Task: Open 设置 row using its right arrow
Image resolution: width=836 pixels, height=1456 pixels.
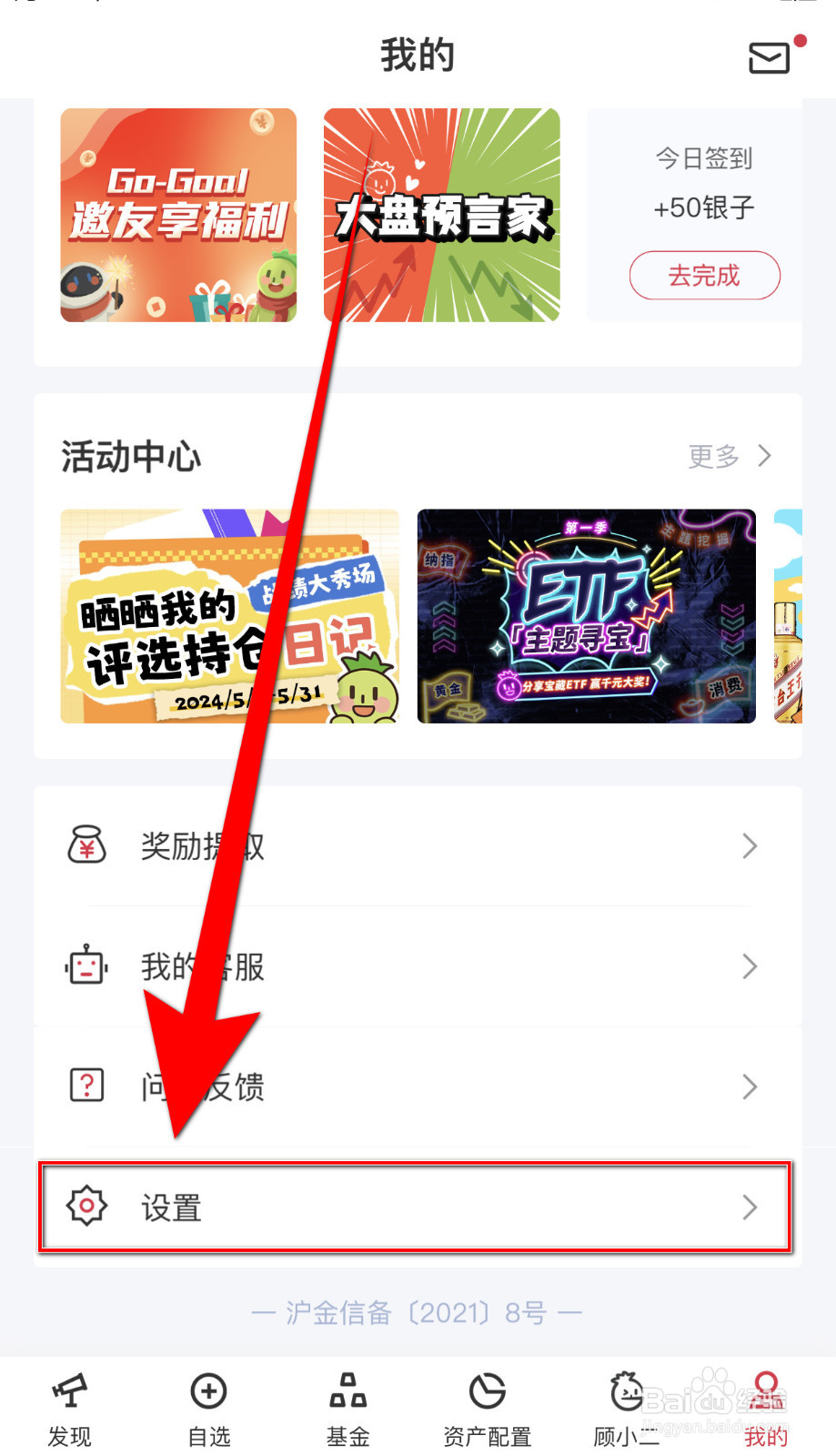Action: point(748,1207)
